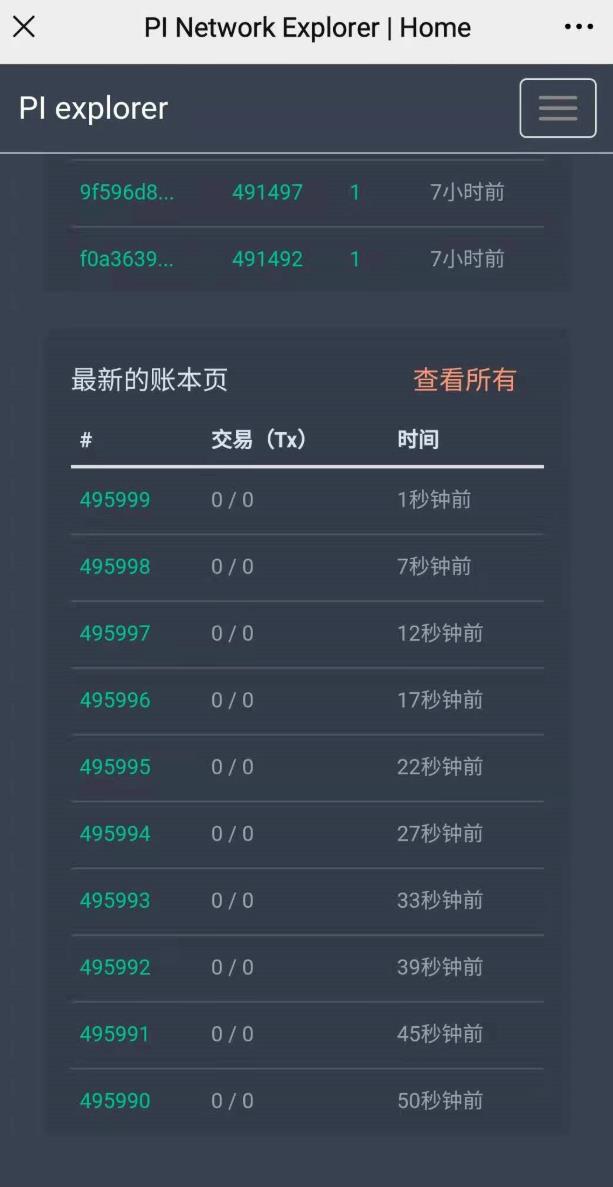613x1187 pixels.
Task: Open ledger 495999
Action: click(x=115, y=500)
